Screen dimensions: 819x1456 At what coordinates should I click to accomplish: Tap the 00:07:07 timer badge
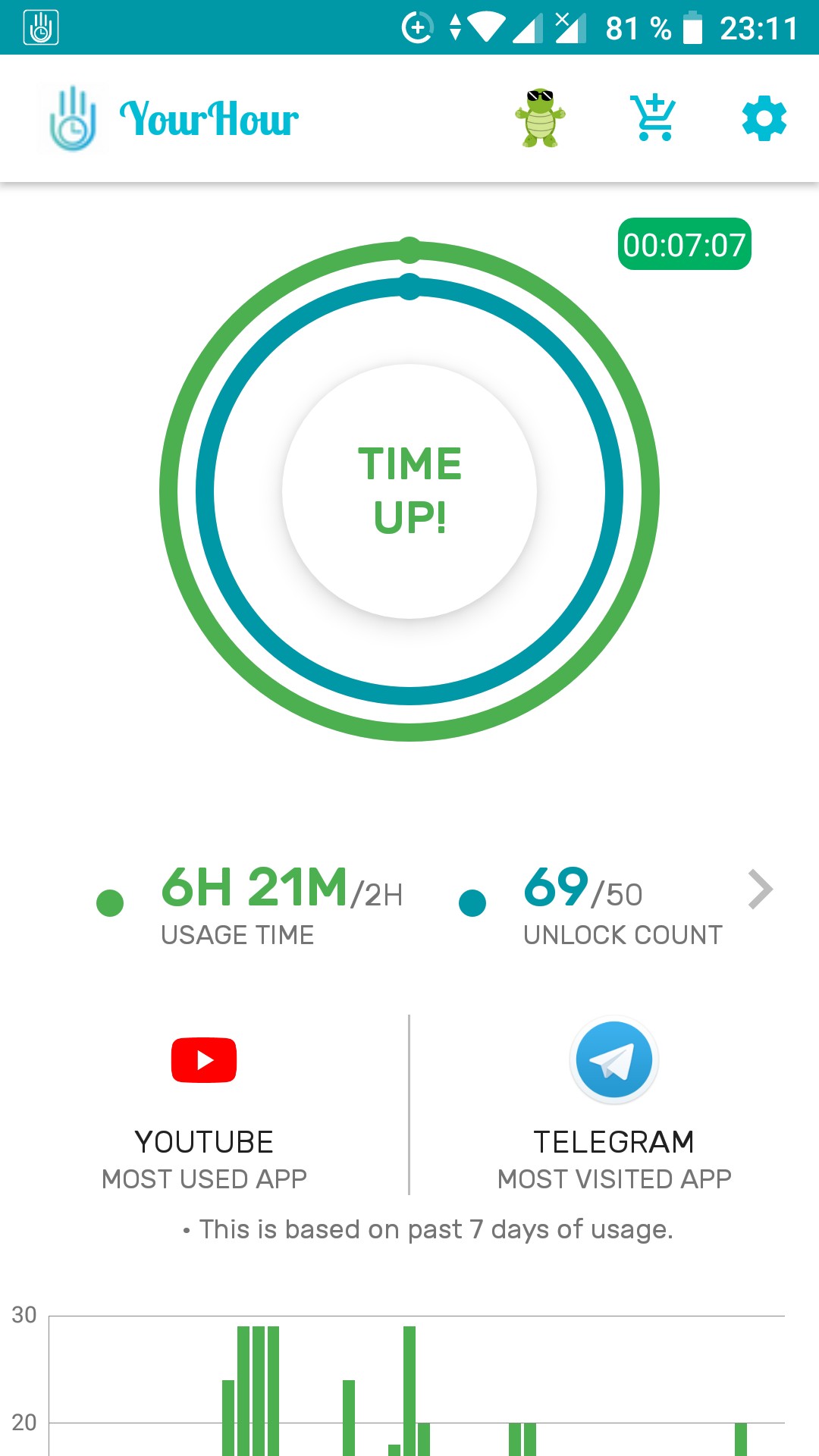click(685, 244)
